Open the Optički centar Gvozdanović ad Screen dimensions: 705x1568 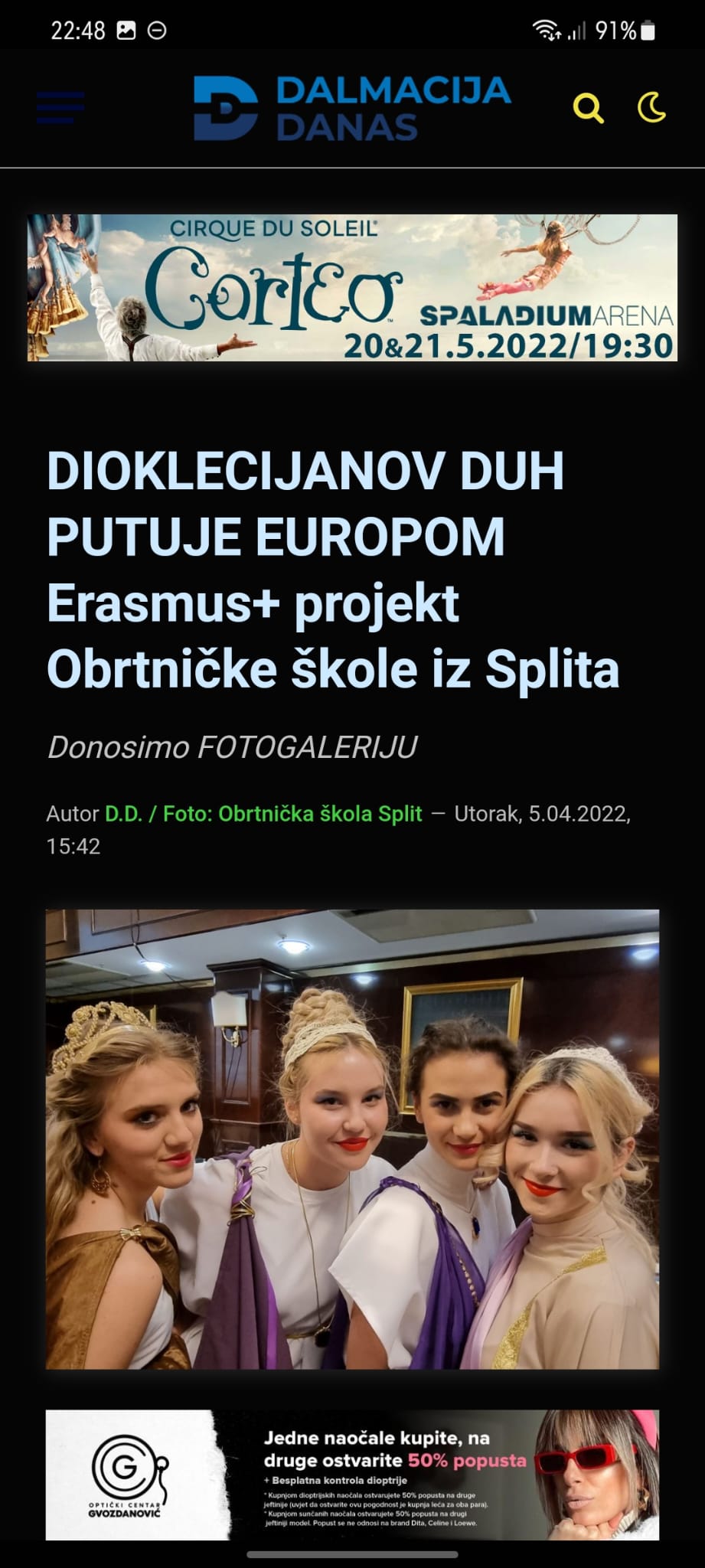coord(352,1475)
